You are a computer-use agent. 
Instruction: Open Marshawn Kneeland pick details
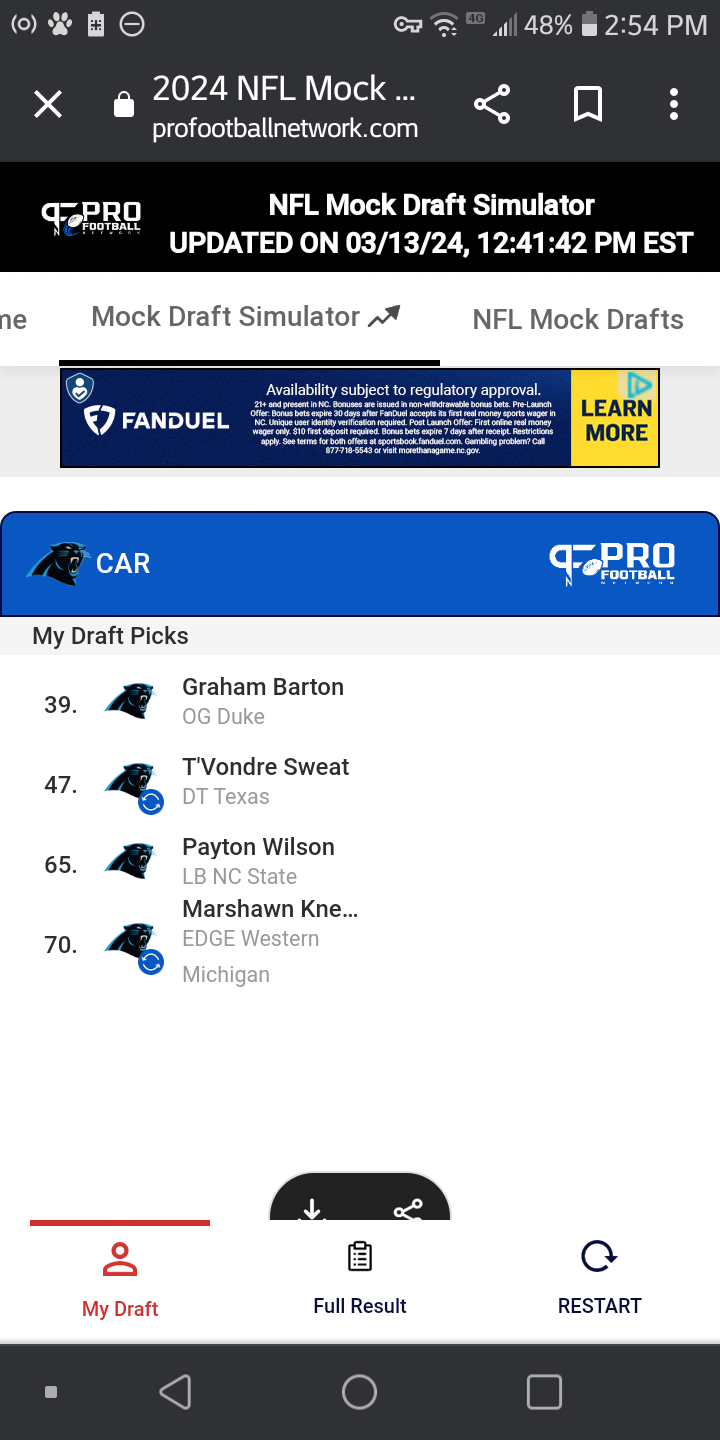[x=360, y=942]
